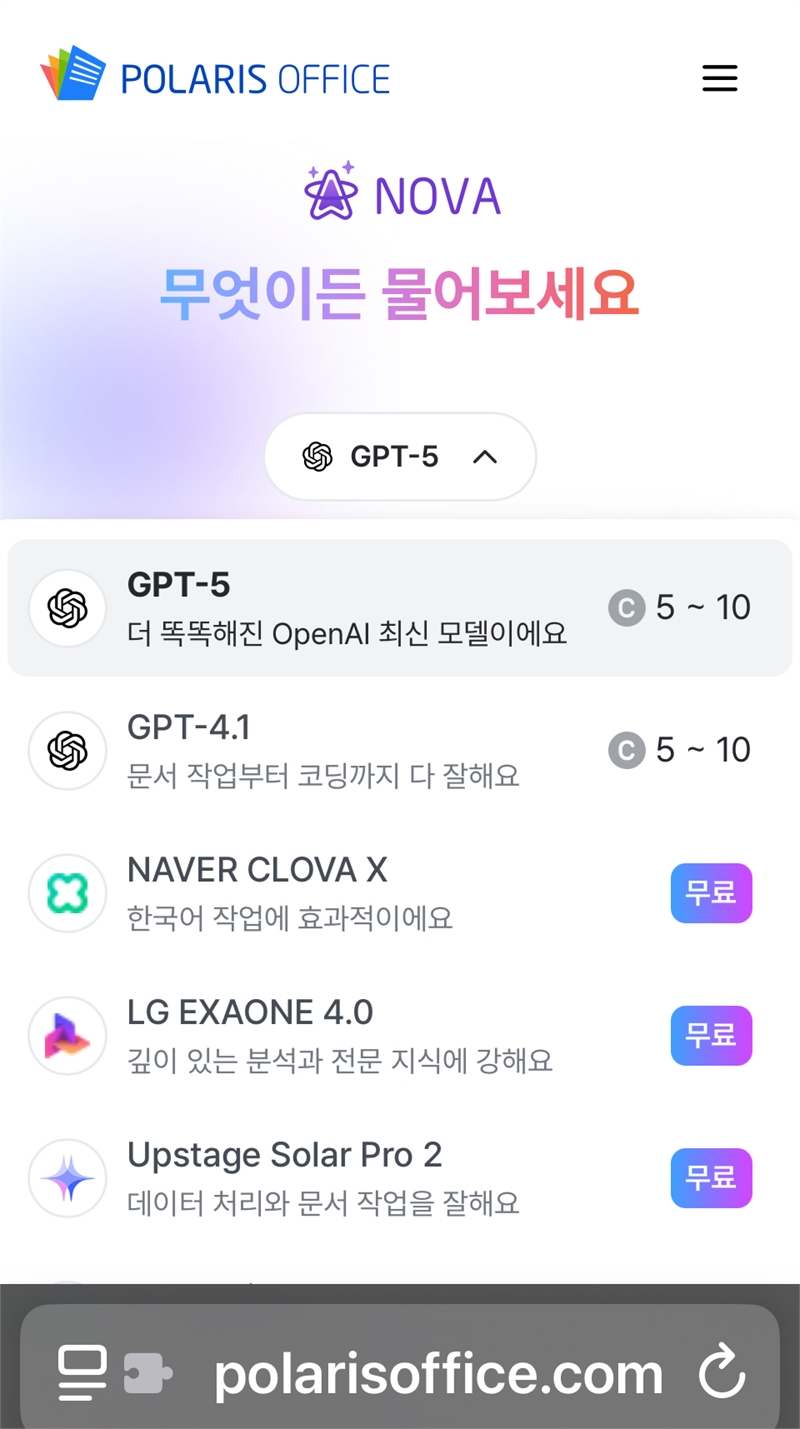Open the browser page menu icon
Image resolution: width=800 pixels, height=1429 pixels.
(x=83, y=1373)
